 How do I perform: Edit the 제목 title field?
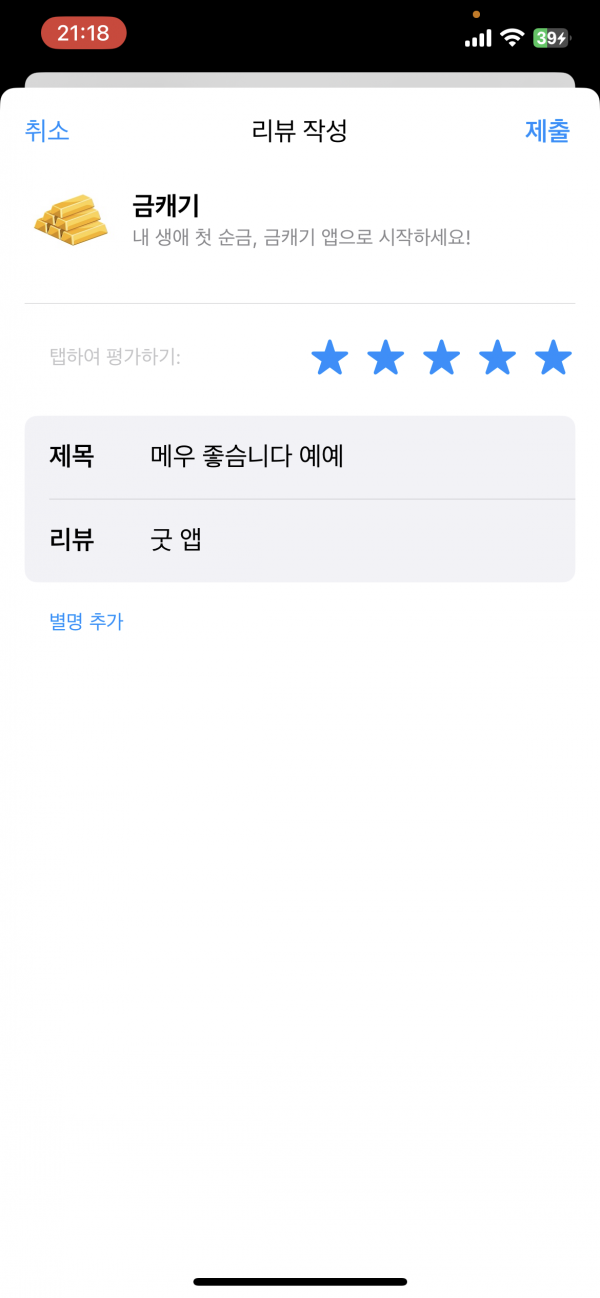(x=300, y=457)
